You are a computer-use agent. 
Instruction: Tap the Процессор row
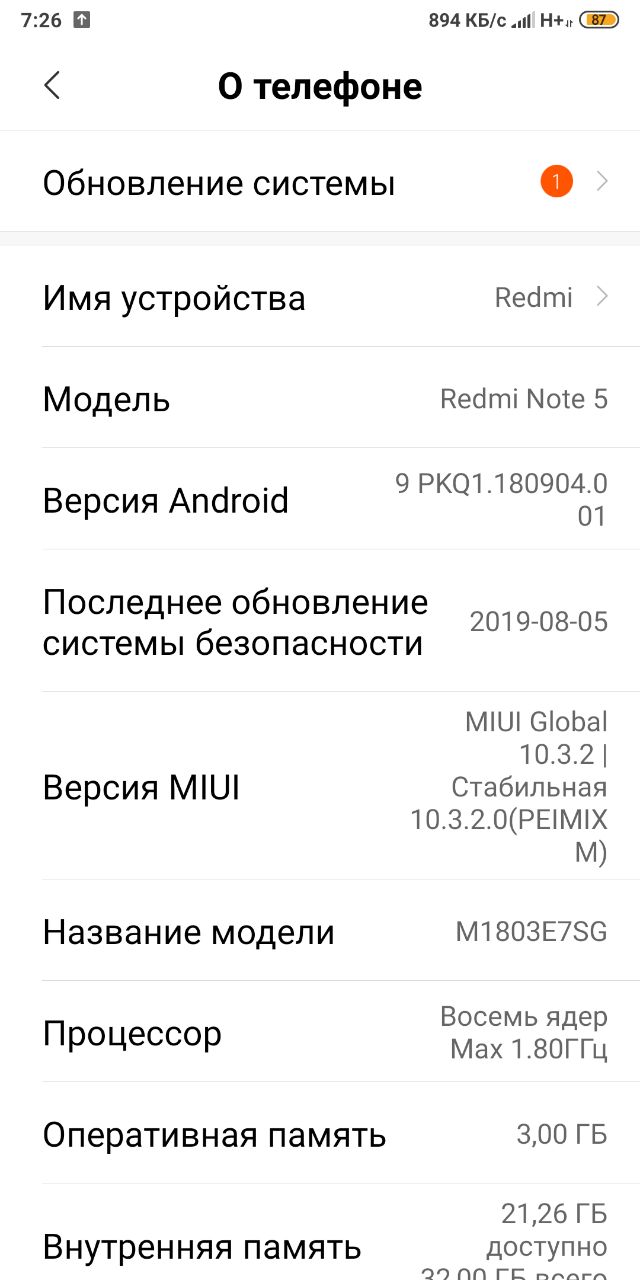point(320,1032)
